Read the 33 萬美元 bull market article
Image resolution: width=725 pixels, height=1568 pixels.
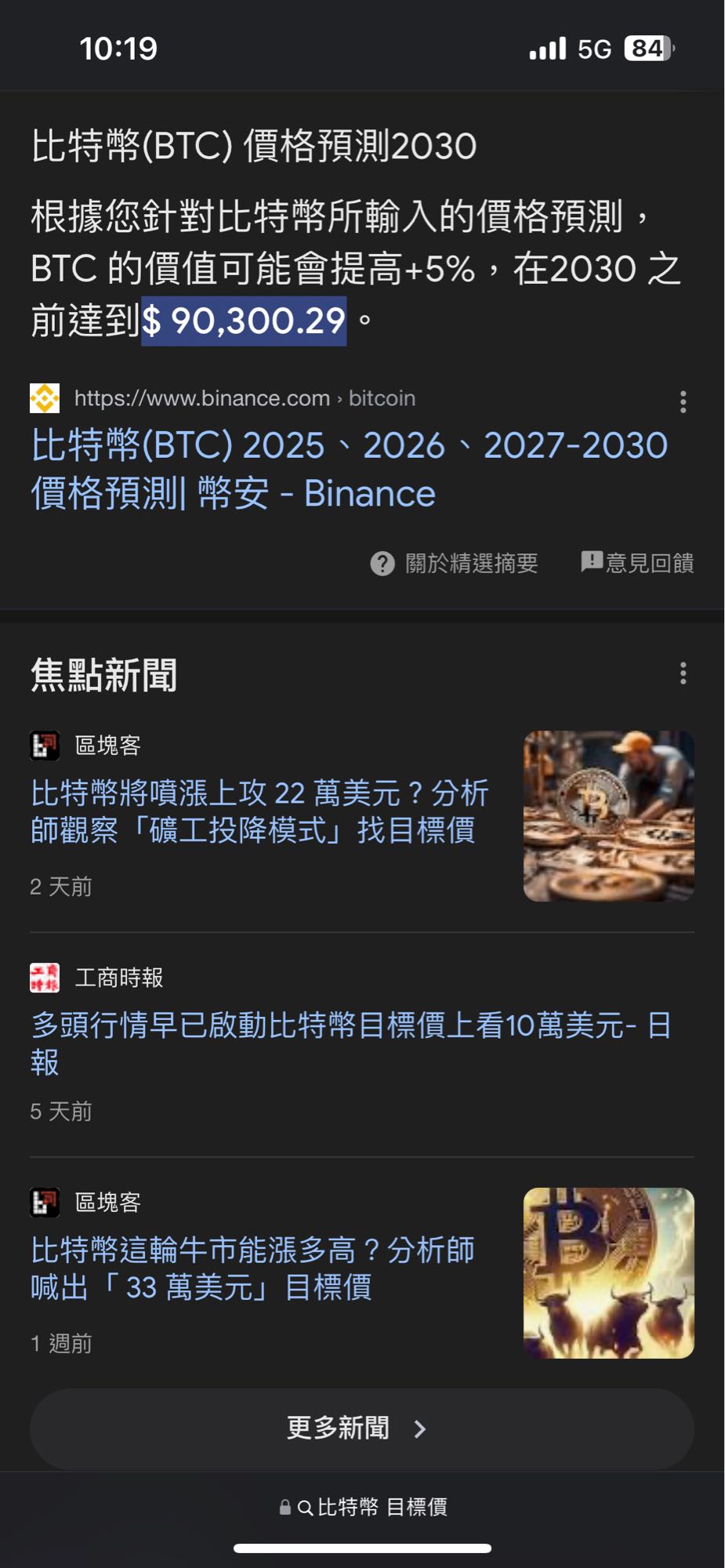tap(252, 1268)
